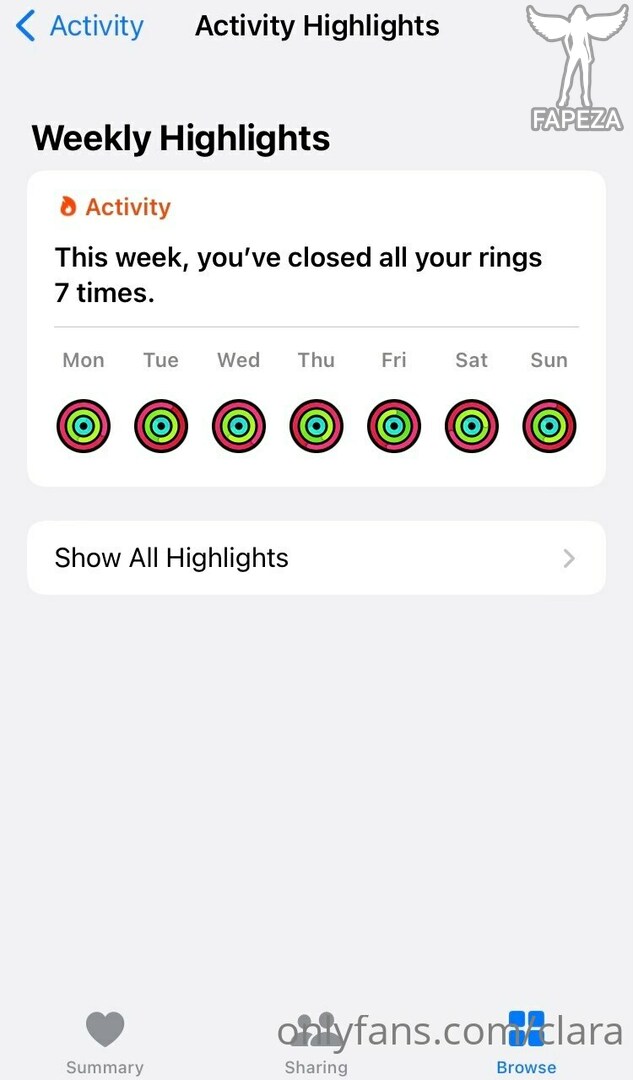Go back to Activity
The width and height of the screenshot is (633, 1080).
[x=80, y=26]
